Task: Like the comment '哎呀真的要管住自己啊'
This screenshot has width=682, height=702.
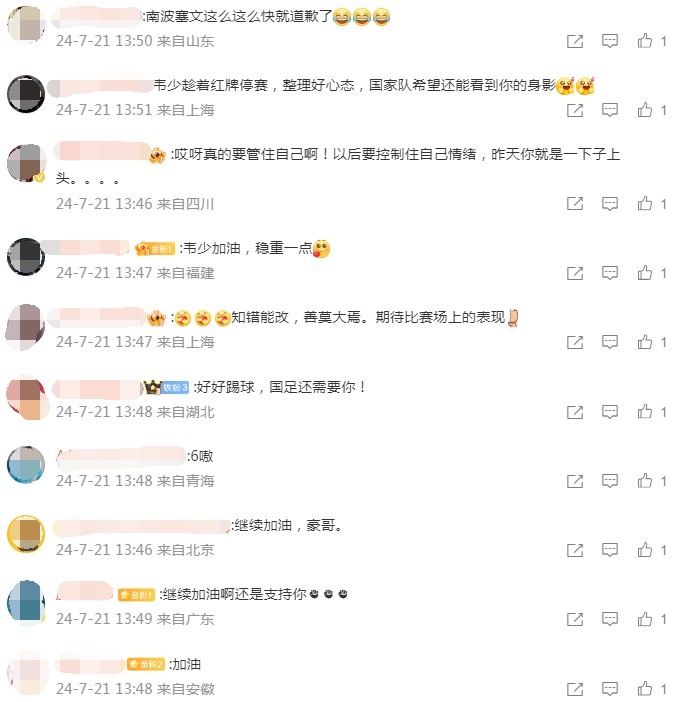Action: click(645, 203)
